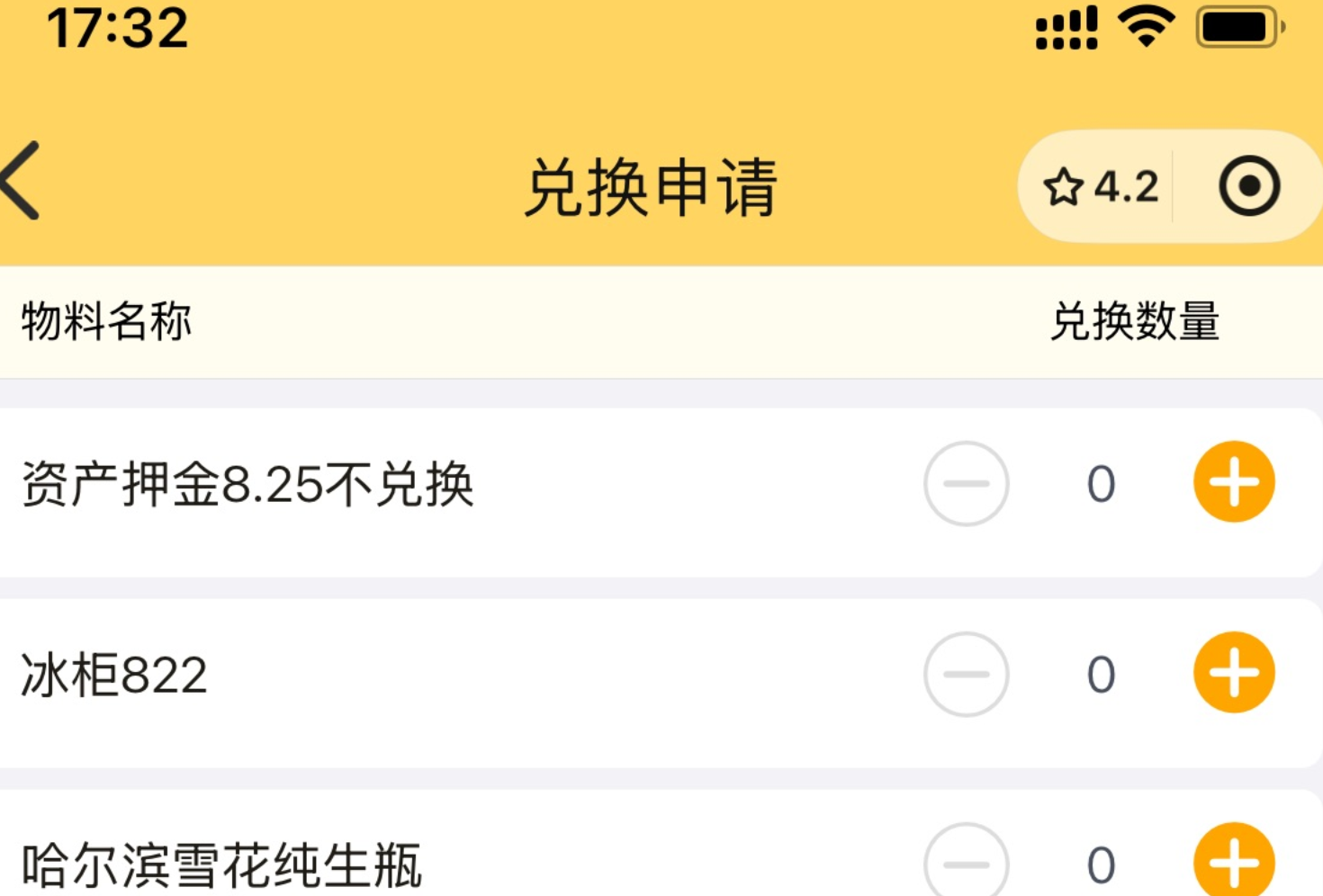Decrease 哈尔滨雪花纯生瓶 quantity
This screenshot has width=1323, height=896.
click(966, 862)
